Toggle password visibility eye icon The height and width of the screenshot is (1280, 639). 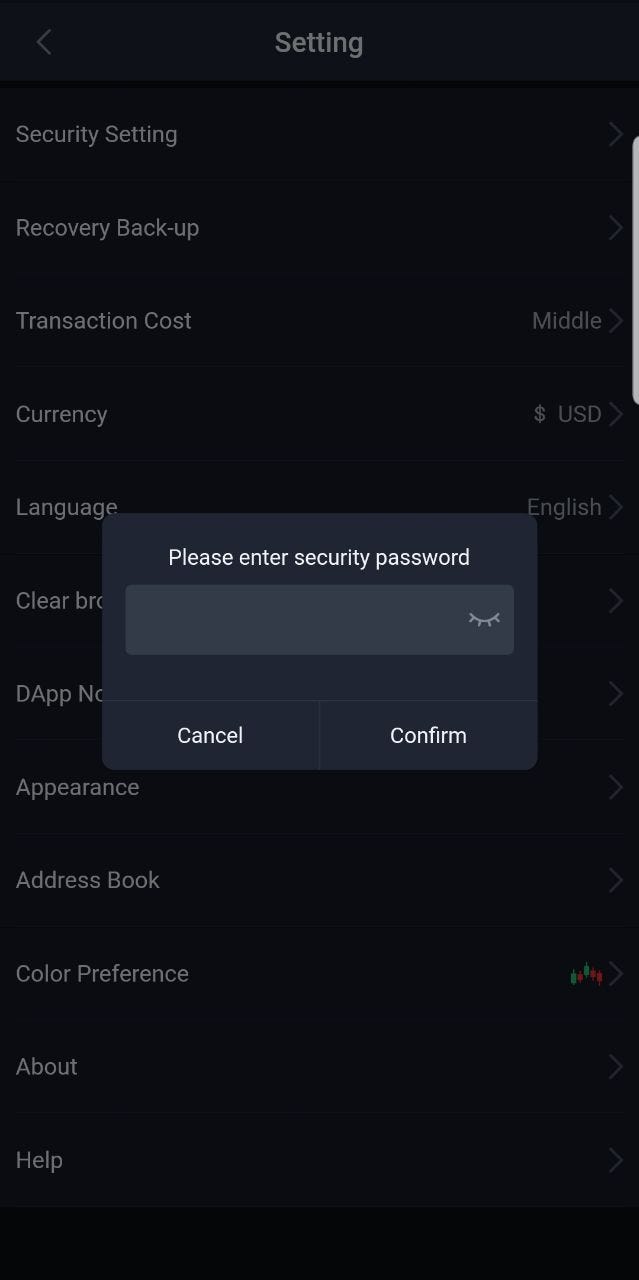pos(484,620)
